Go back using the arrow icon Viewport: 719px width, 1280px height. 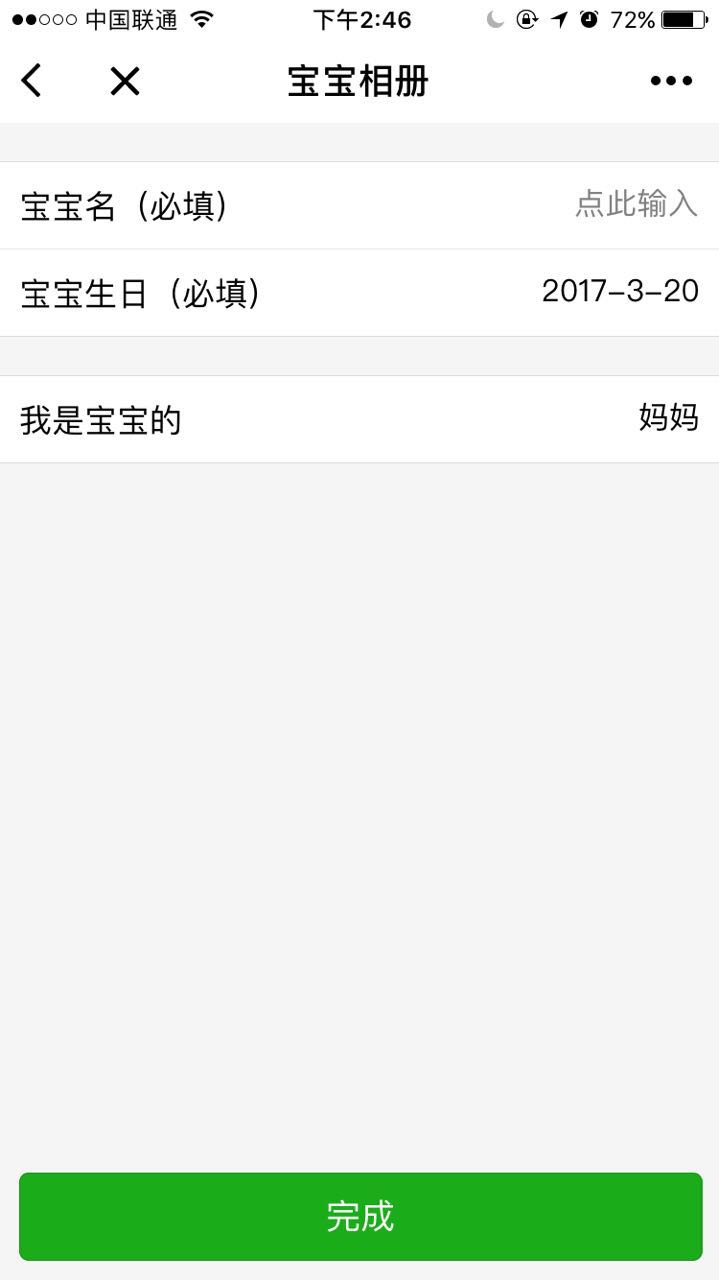32,81
